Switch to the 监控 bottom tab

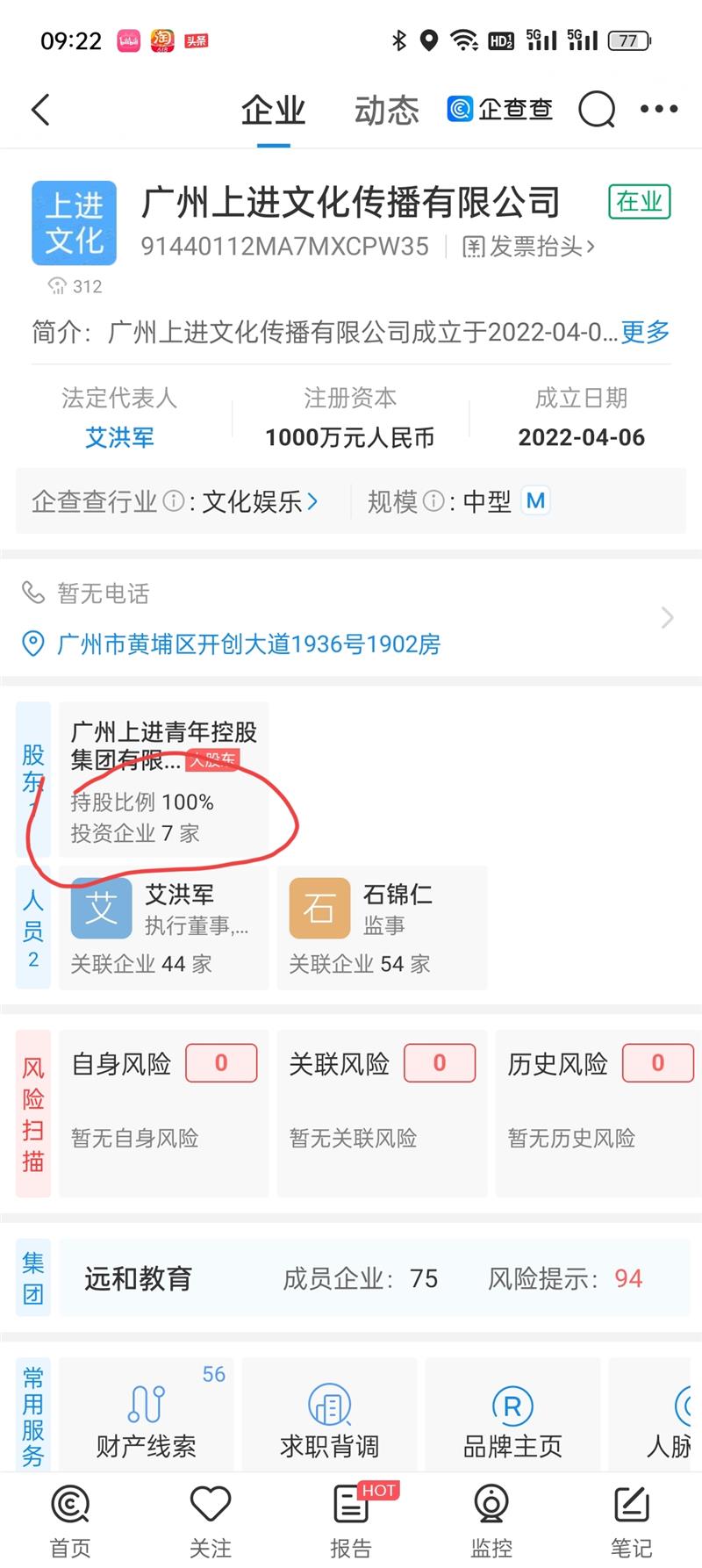pos(491,1521)
